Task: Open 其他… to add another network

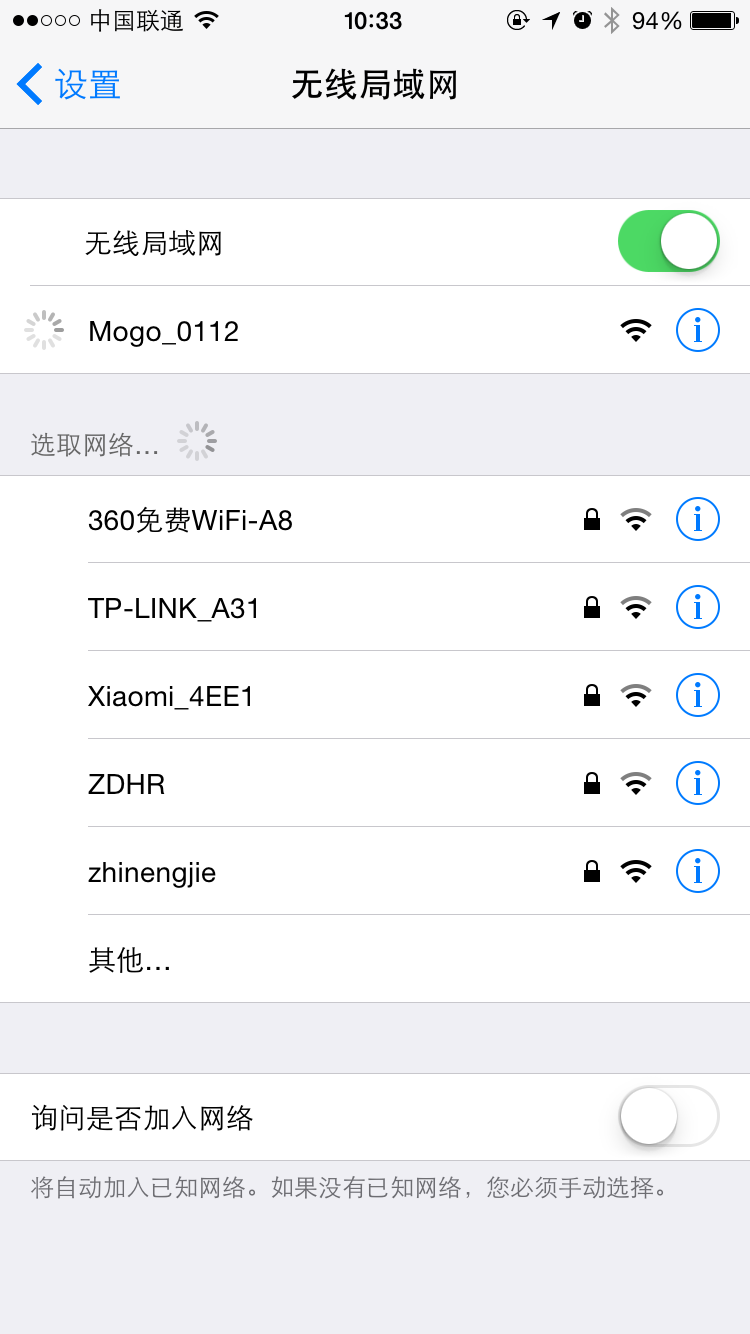Action: point(130,960)
